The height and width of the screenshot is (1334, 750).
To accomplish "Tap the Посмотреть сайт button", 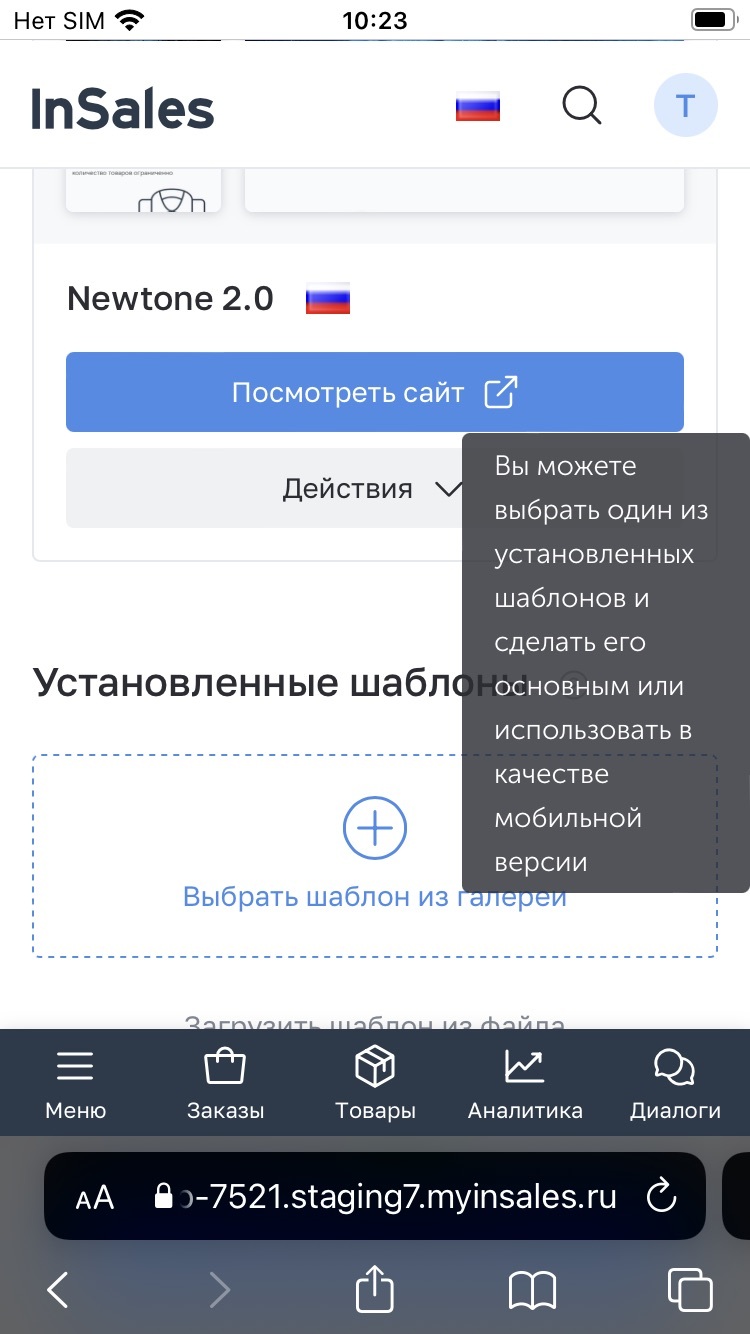I will pos(375,392).
